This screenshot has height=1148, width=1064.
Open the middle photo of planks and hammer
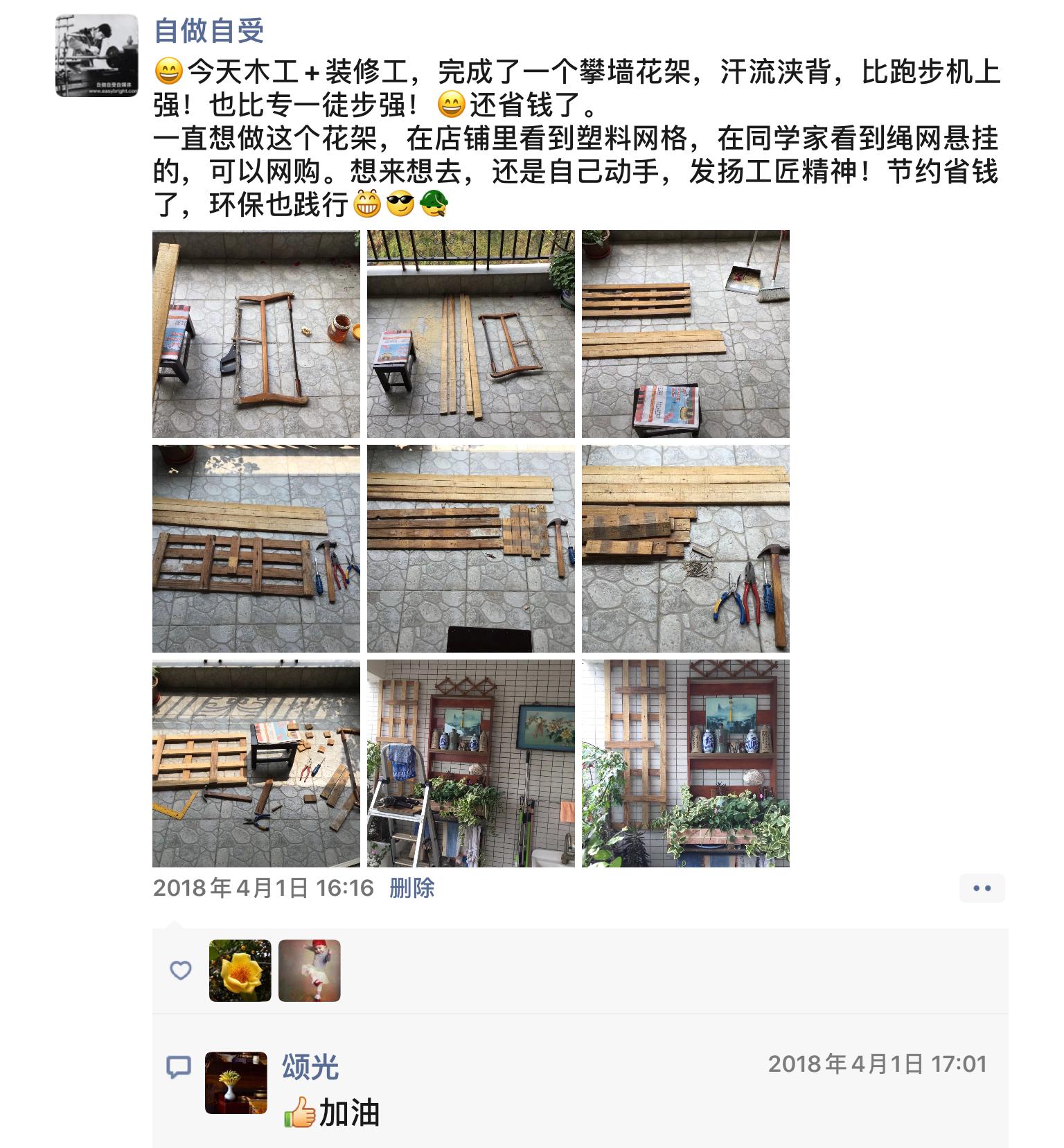(x=471, y=549)
